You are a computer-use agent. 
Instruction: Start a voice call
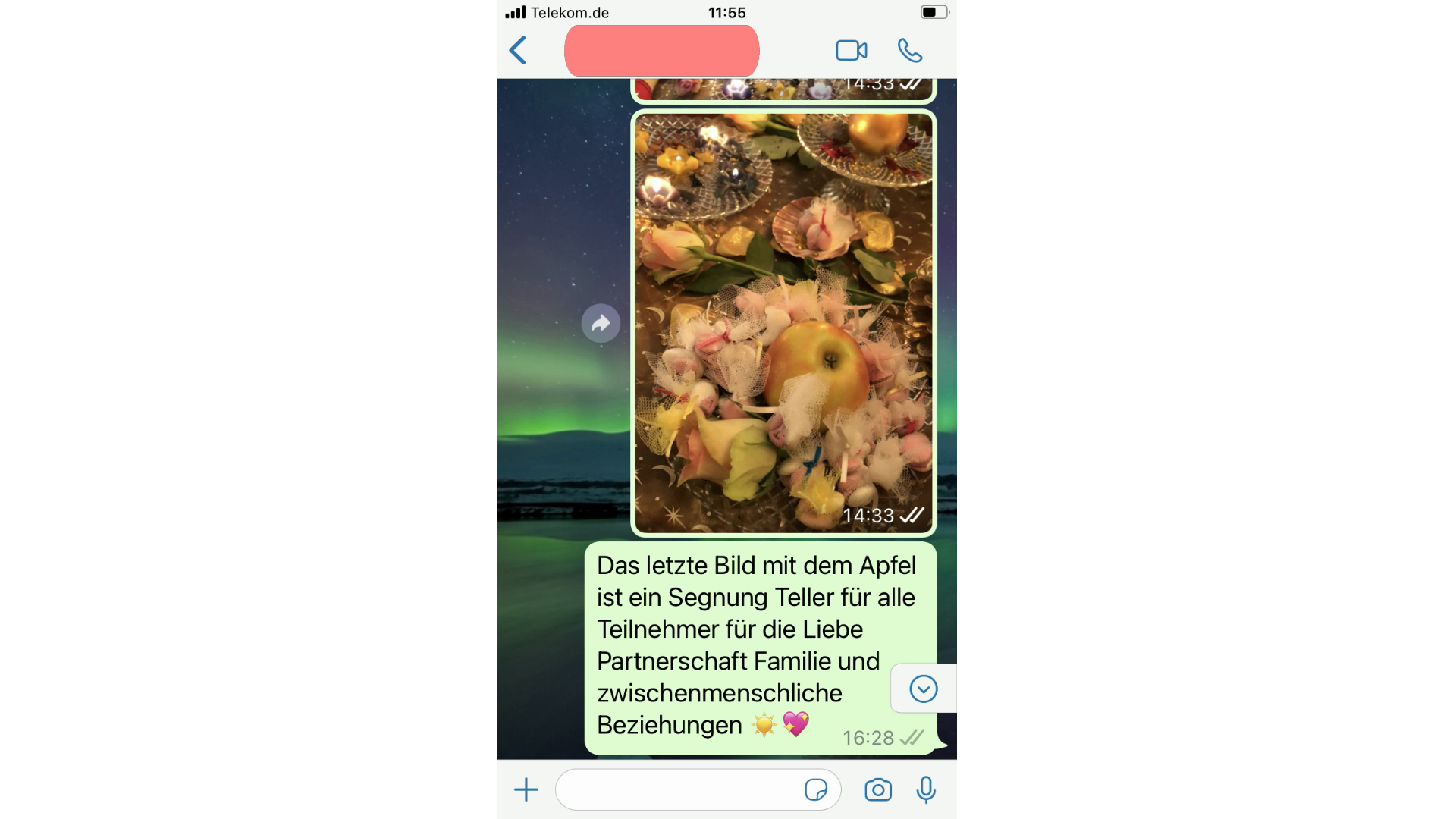point(909,51)
